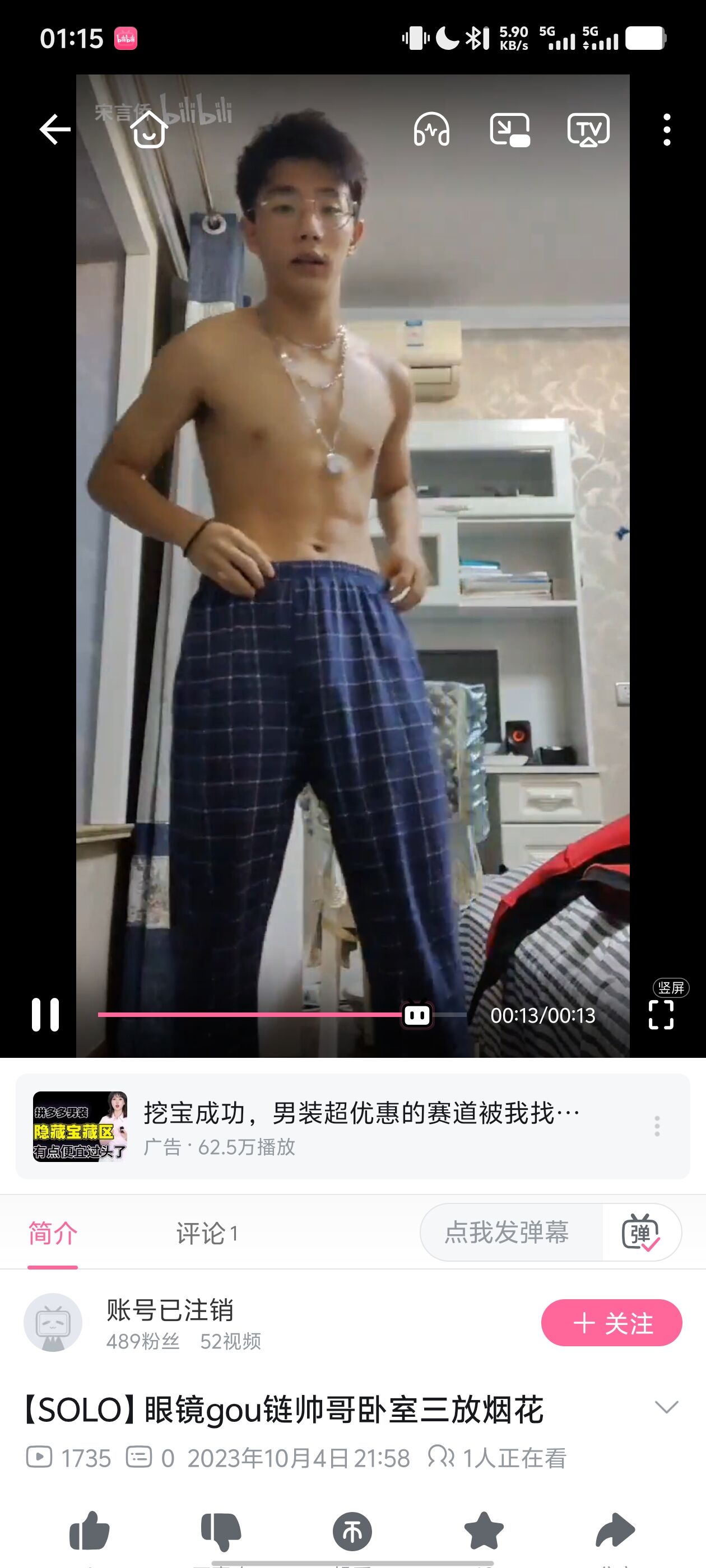Screen dimensions: 706x1568
Task: Go back using the top-left arrow
Action: click(55, 130)
